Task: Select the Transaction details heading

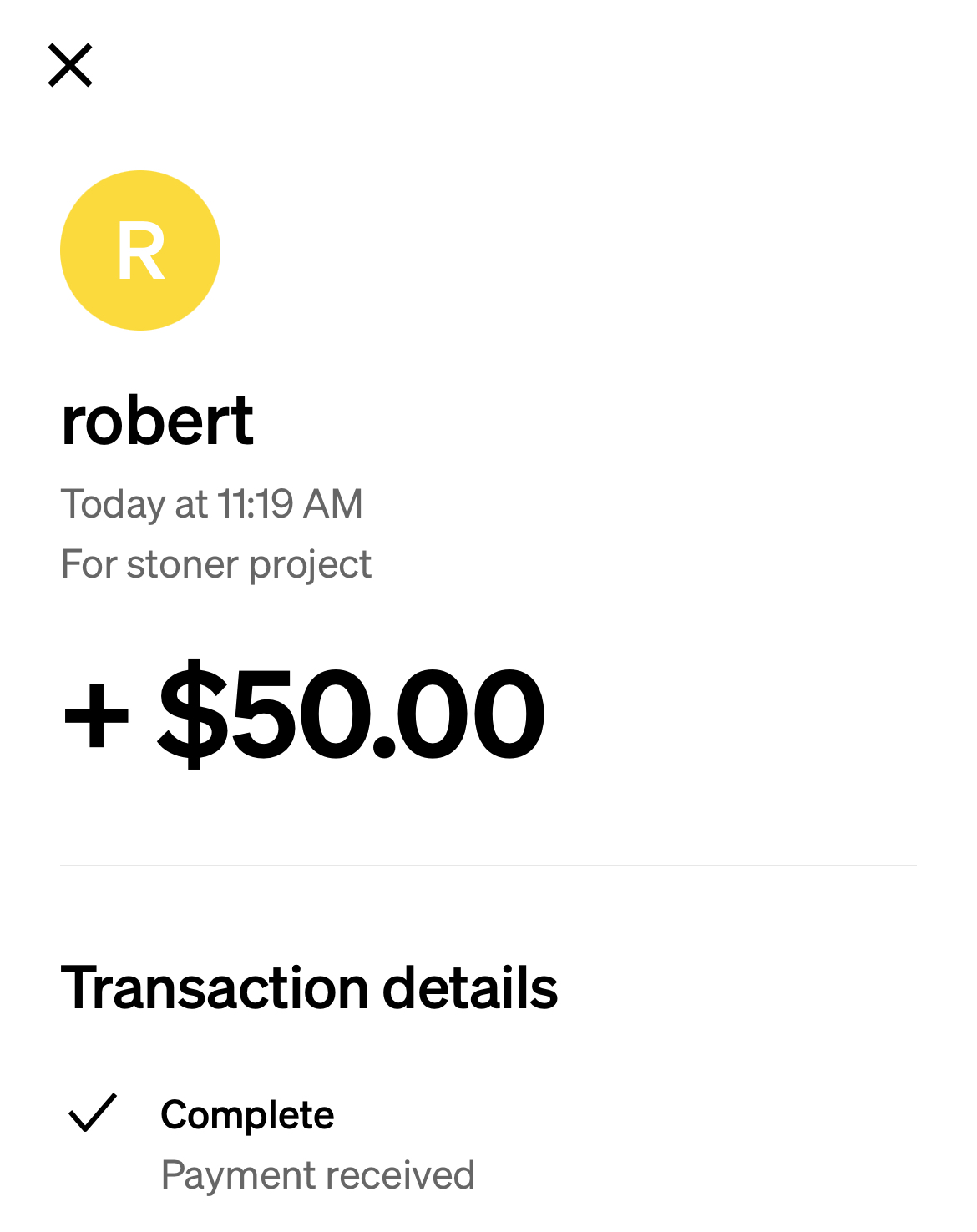Action: [x=312, y=990]
